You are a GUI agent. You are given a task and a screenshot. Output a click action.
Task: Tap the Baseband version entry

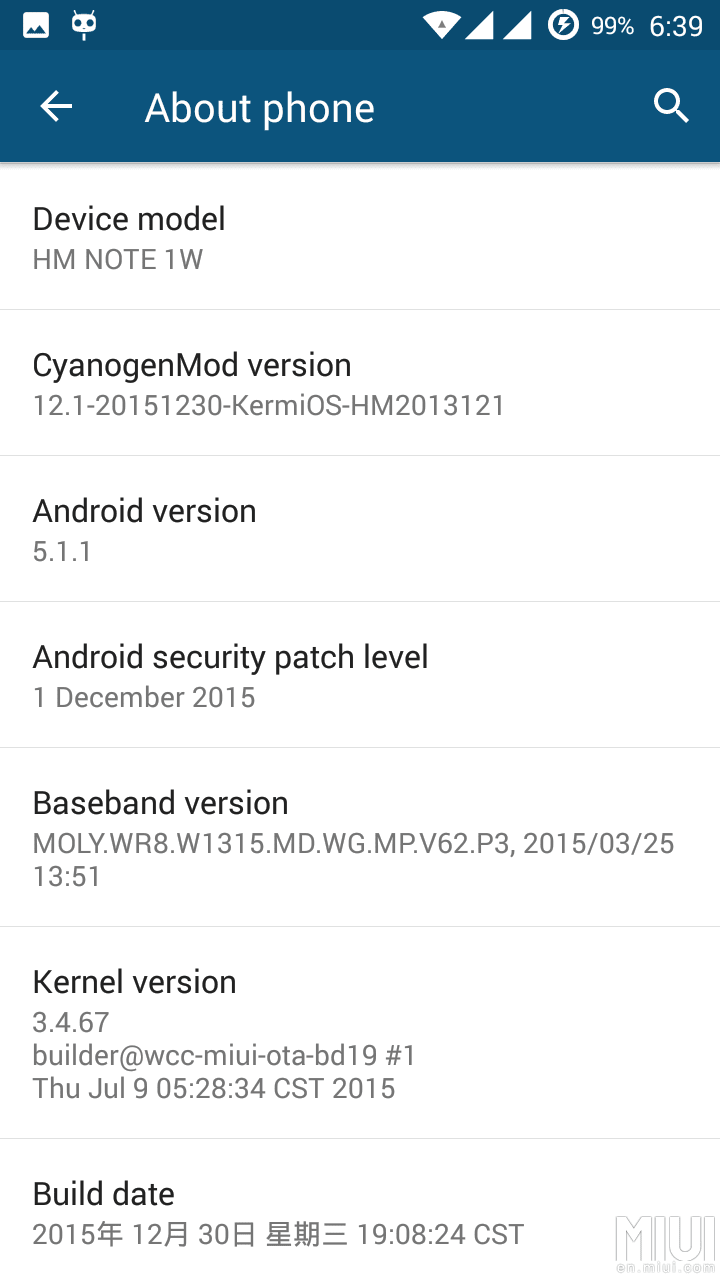(x=360, y=836)
